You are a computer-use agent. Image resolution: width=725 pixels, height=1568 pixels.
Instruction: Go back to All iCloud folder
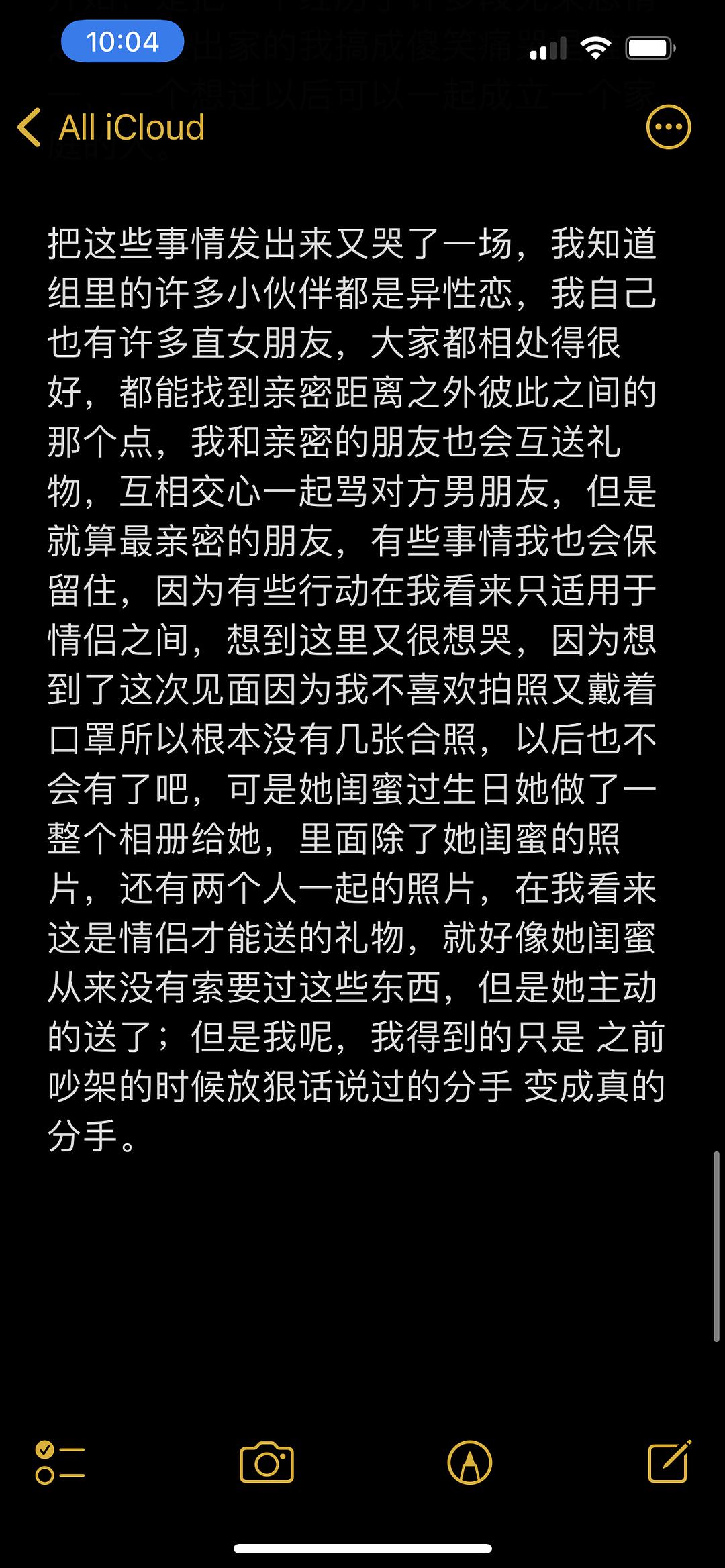click(x=111, y=127)
